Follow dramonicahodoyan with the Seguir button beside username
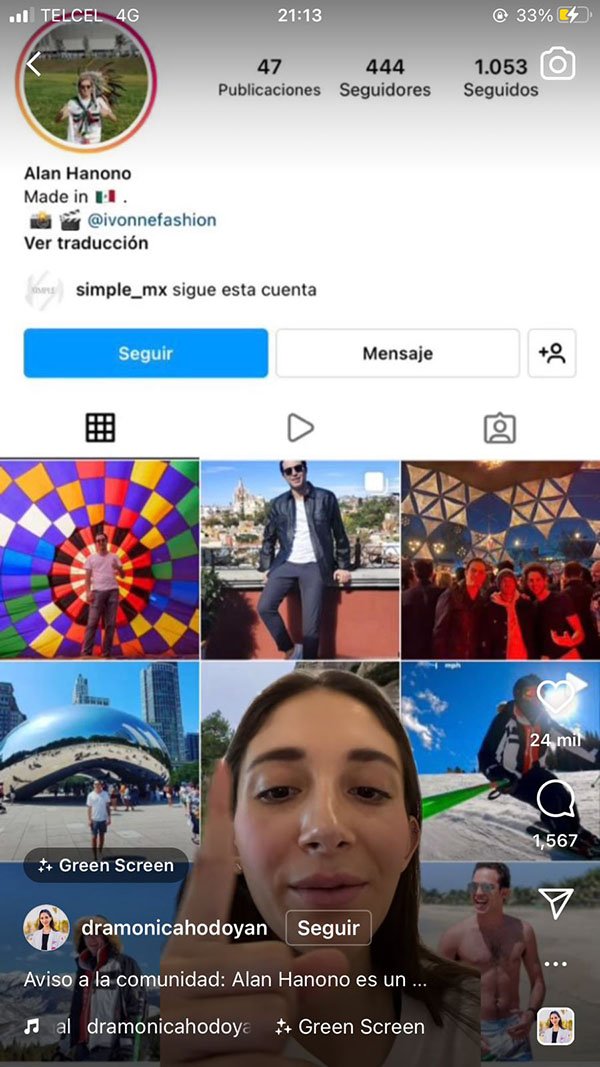The height and width of the screenshot is (1067, 600). click(328, 928)
